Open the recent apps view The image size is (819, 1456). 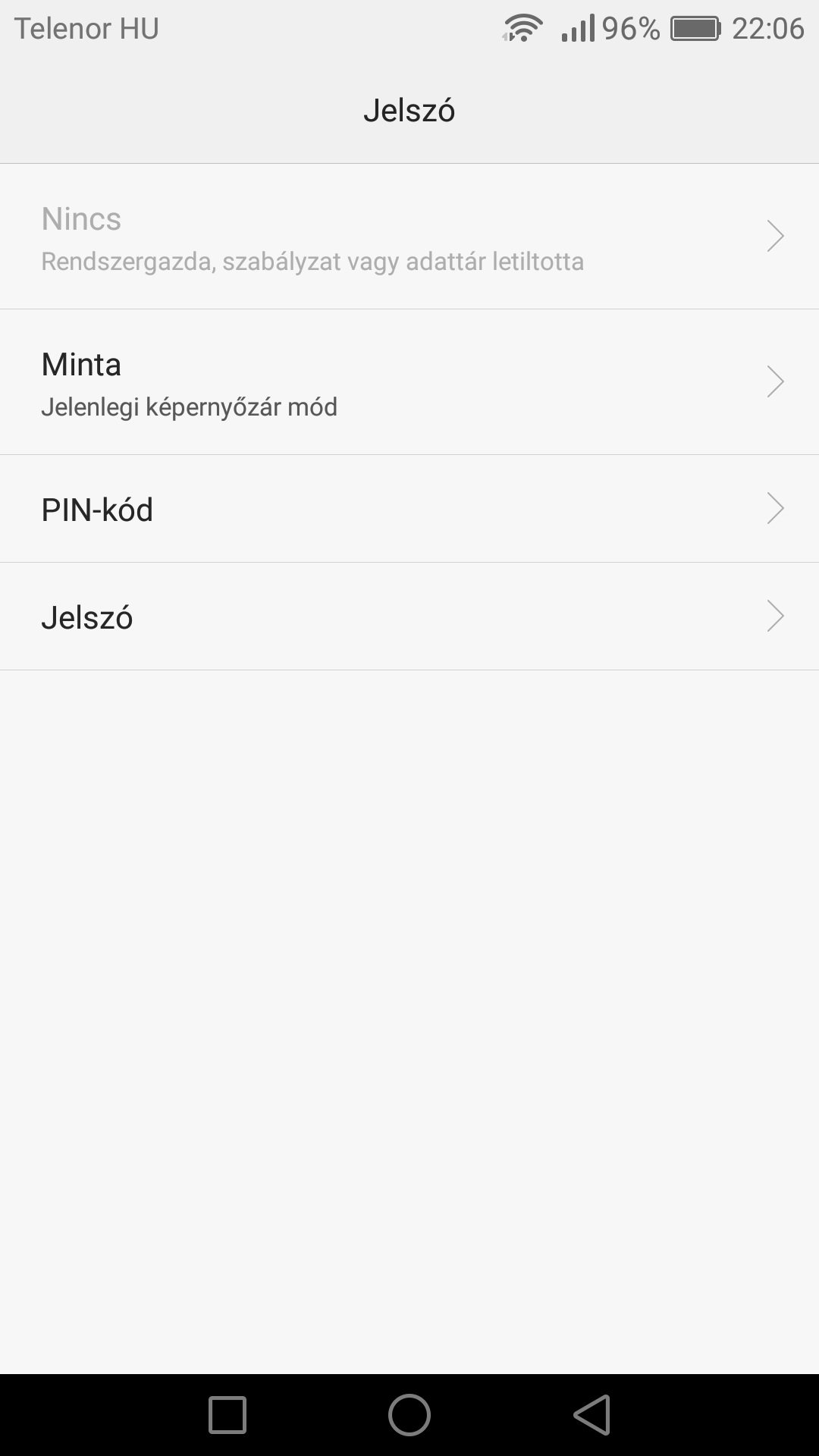pos(227,1415)
